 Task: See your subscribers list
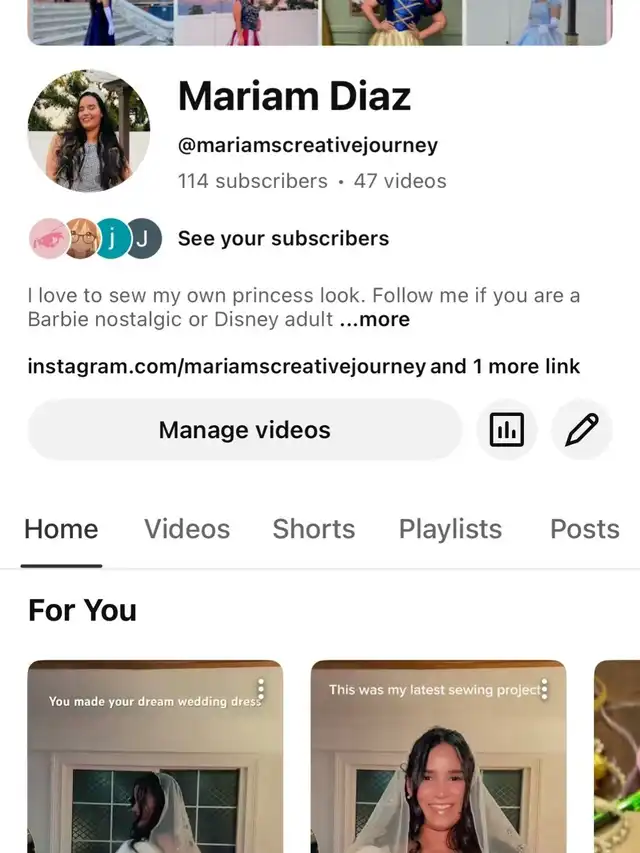[x=283, y=239]
